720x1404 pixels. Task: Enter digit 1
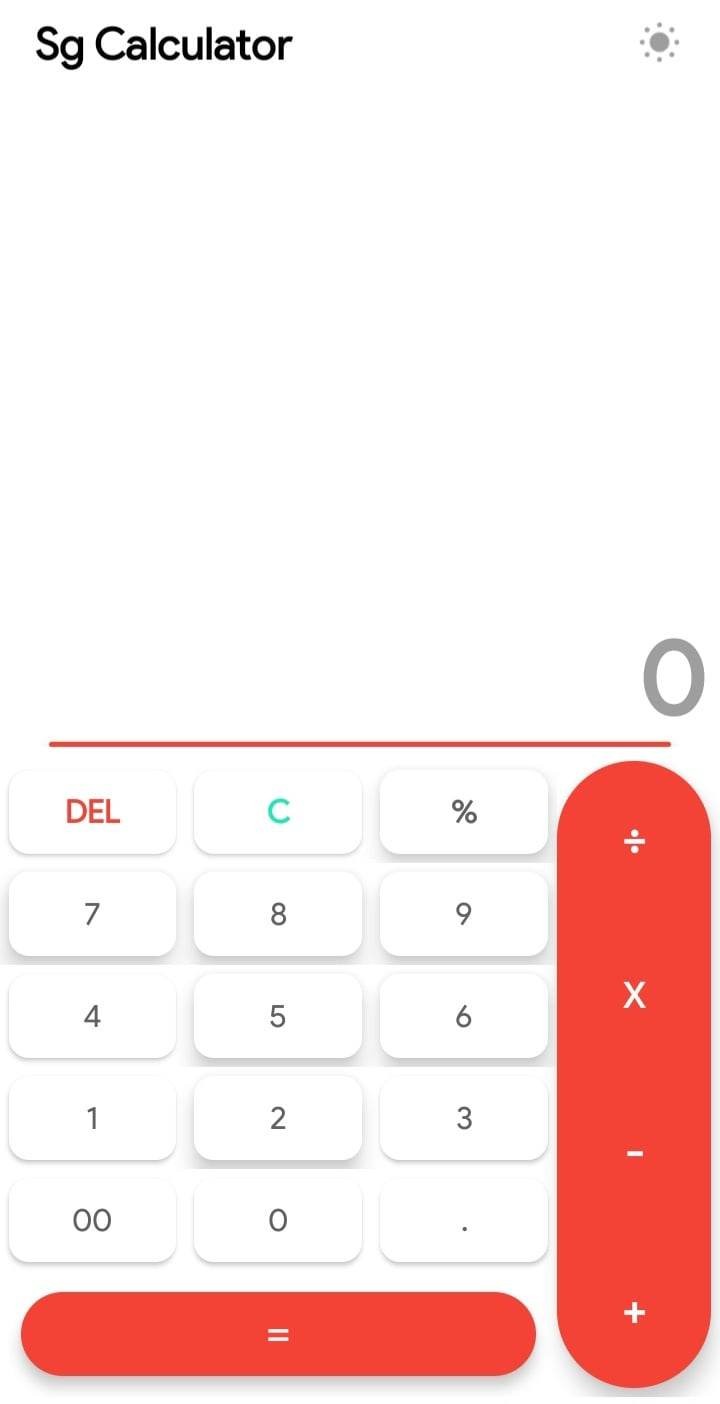pos(92,1118)
